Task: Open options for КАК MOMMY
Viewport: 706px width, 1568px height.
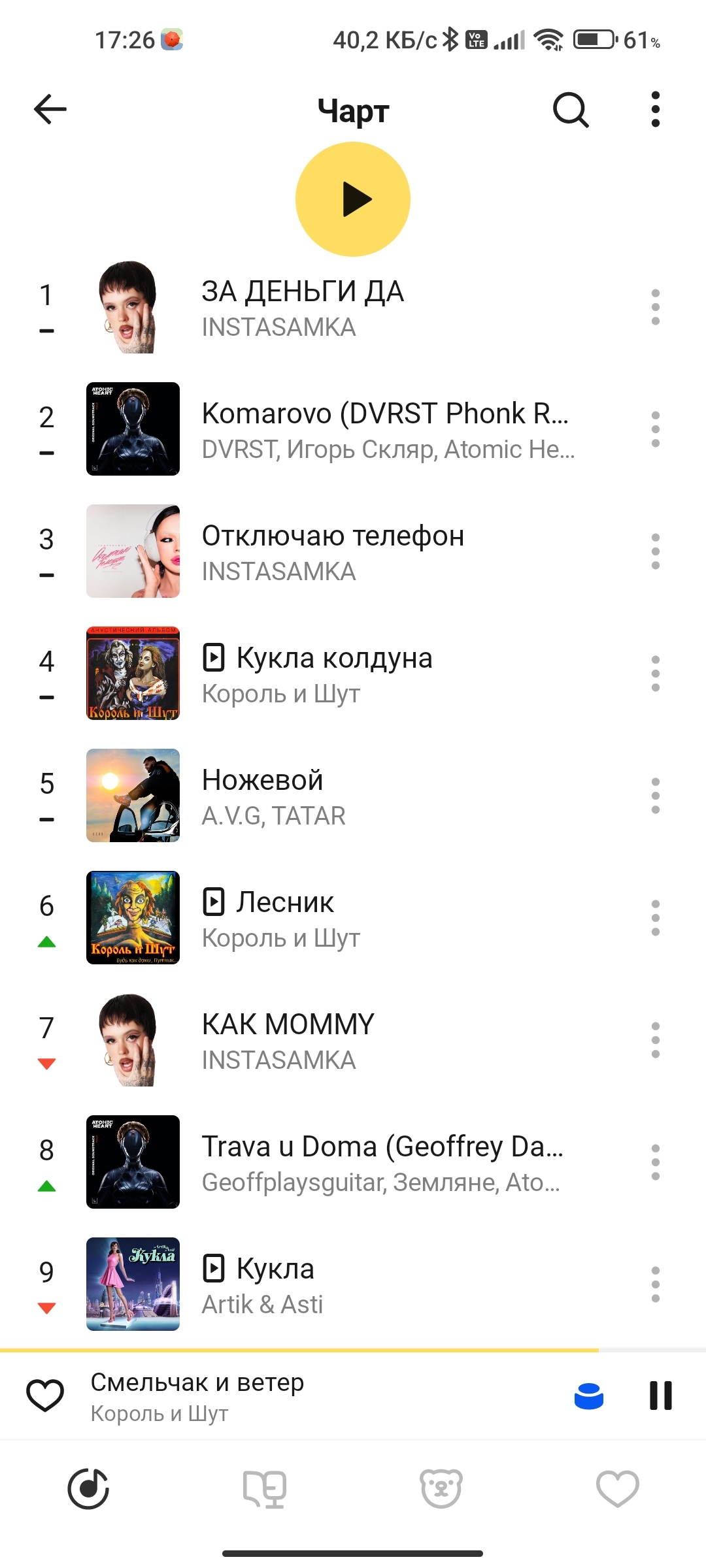Action: click(655, 1040)
